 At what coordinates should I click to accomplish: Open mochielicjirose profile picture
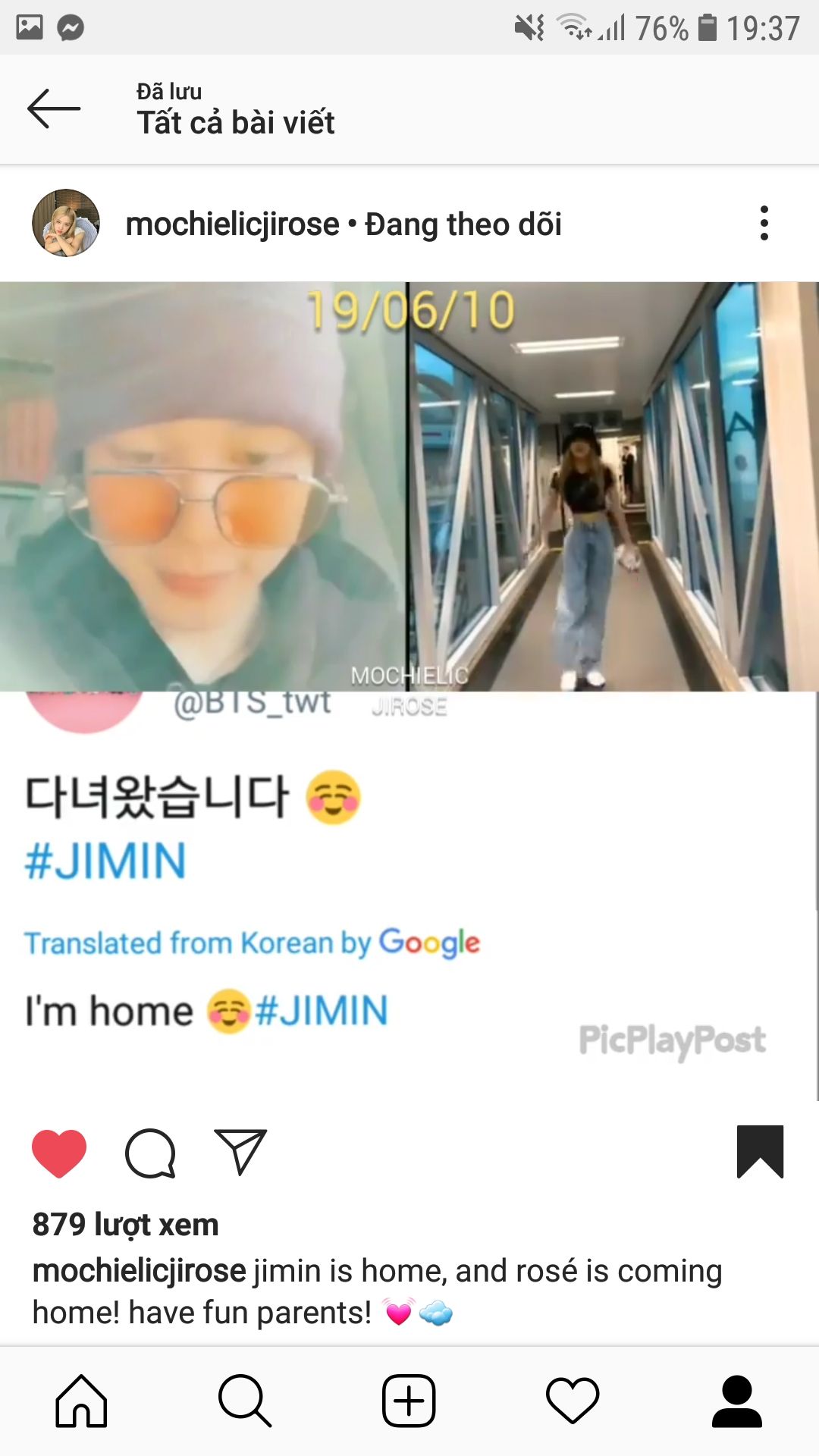[66, 223]
